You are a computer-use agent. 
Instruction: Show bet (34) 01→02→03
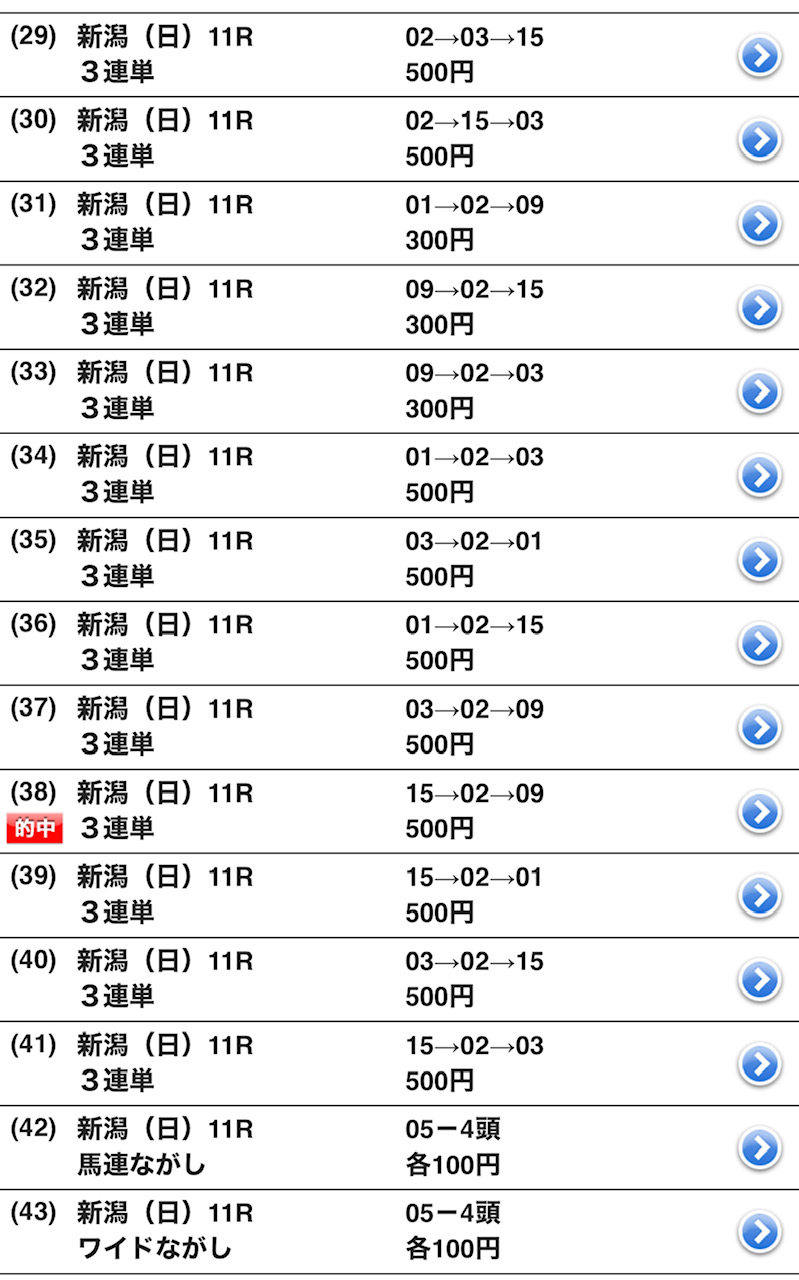pos(759,476)
